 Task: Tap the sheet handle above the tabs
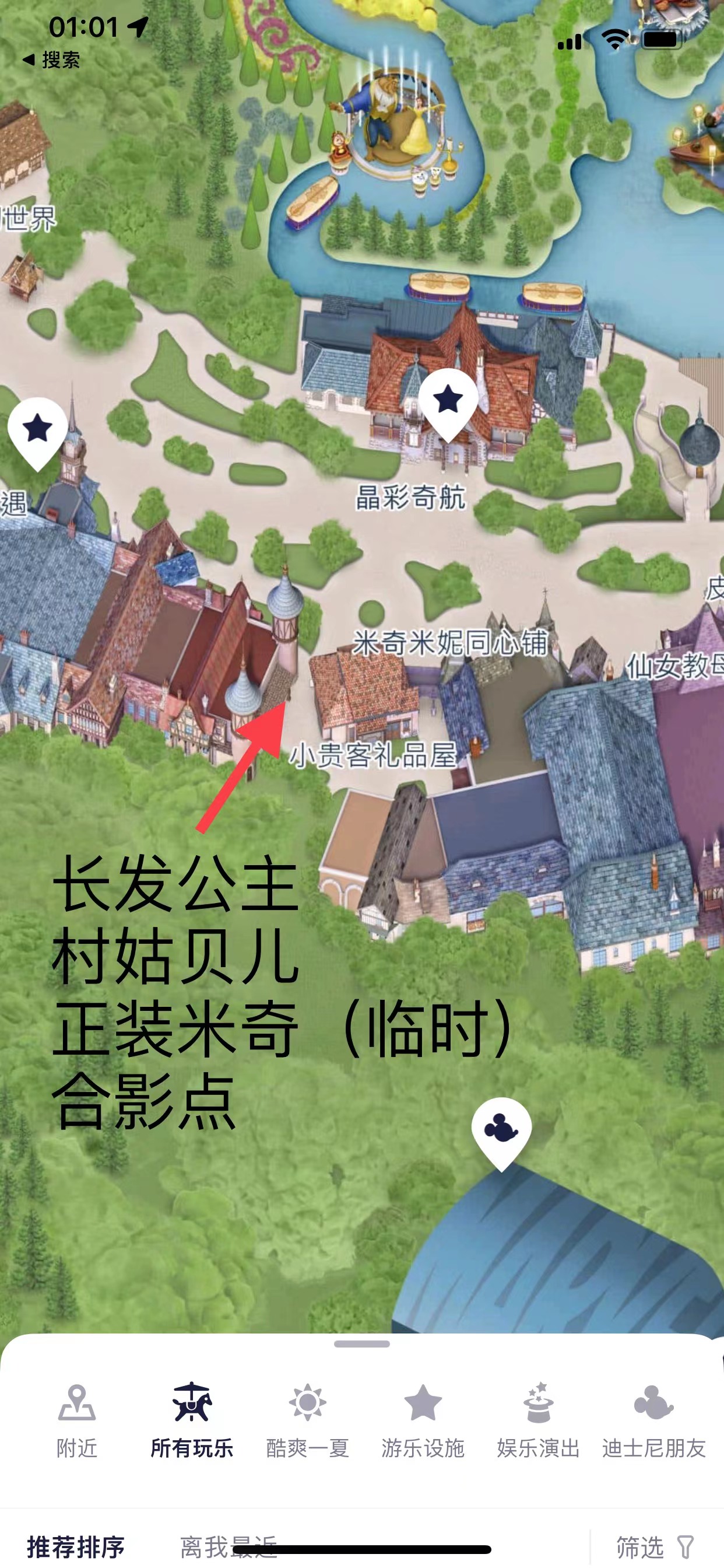click(362, 1344)
